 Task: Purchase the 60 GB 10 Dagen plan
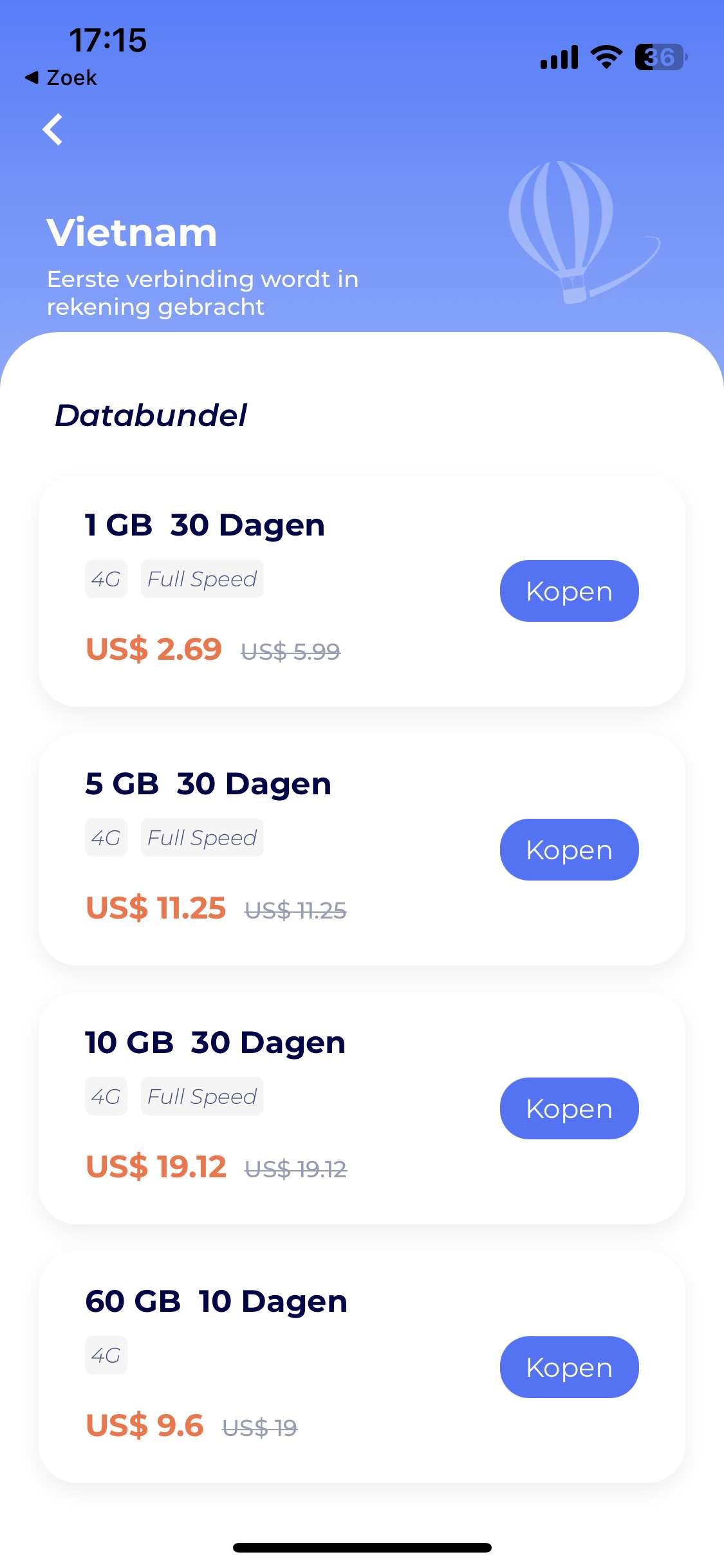click(569, 1367)
